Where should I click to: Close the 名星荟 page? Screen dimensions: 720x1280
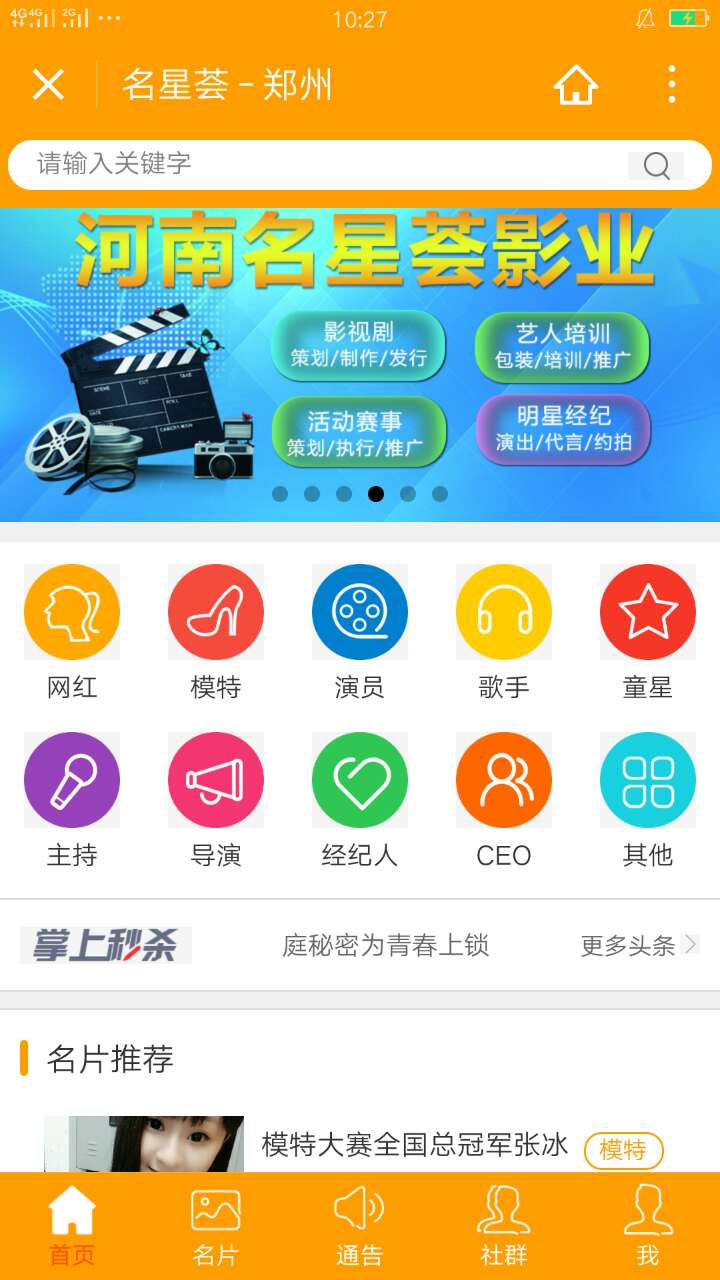tap(48, 85)
